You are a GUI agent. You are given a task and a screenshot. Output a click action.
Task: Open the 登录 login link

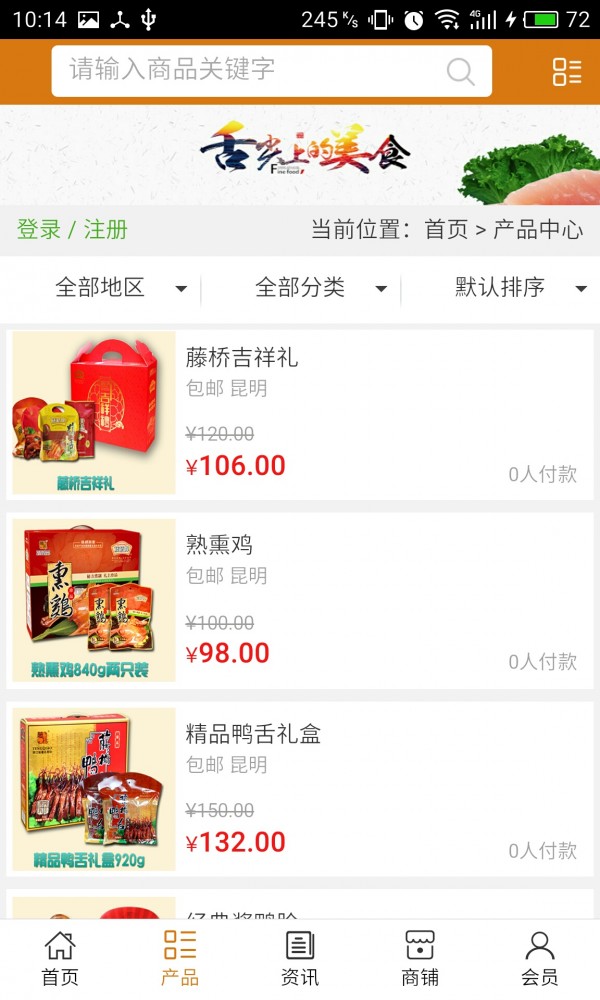[x=39, y=229]
